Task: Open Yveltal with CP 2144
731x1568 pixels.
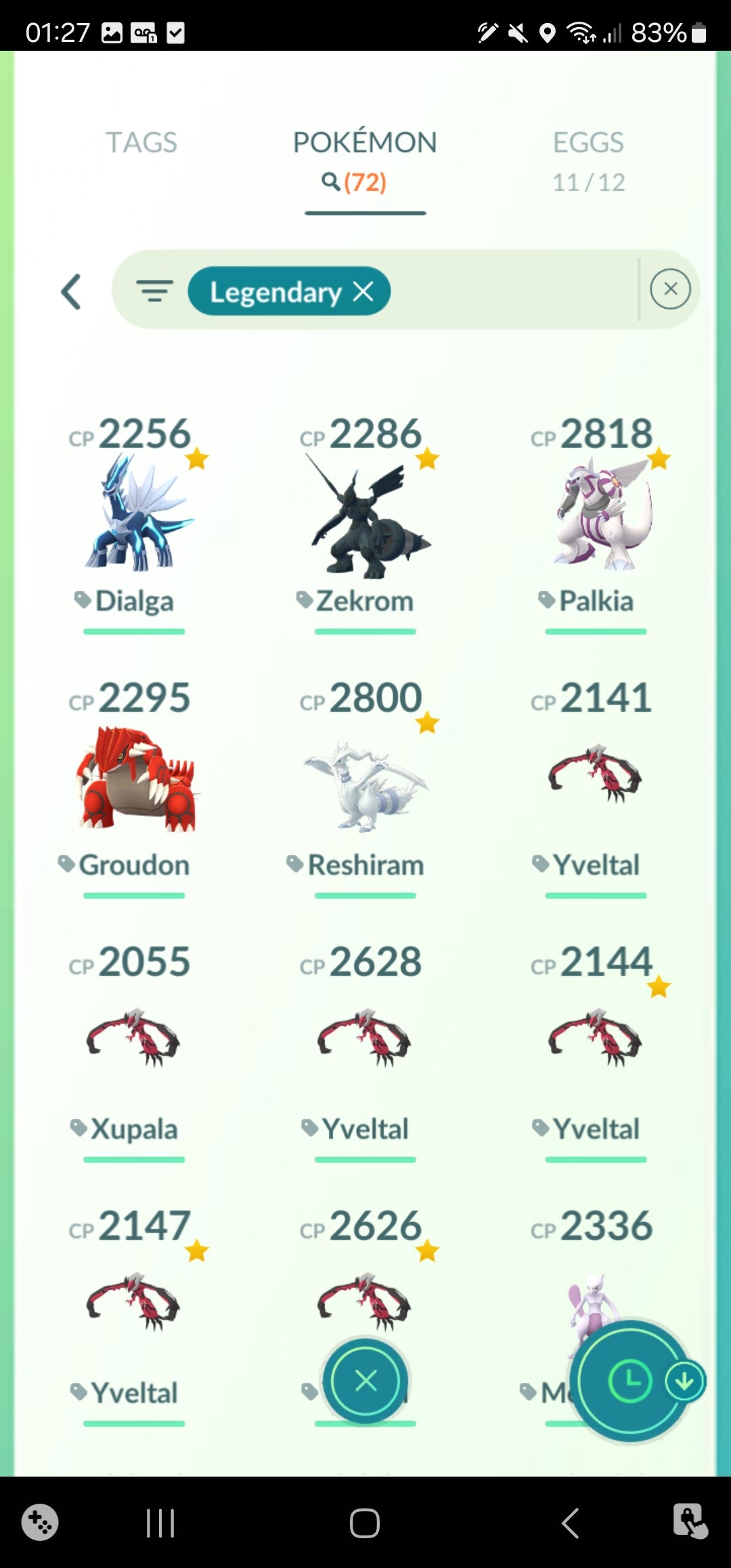Action: point(596,1043)
